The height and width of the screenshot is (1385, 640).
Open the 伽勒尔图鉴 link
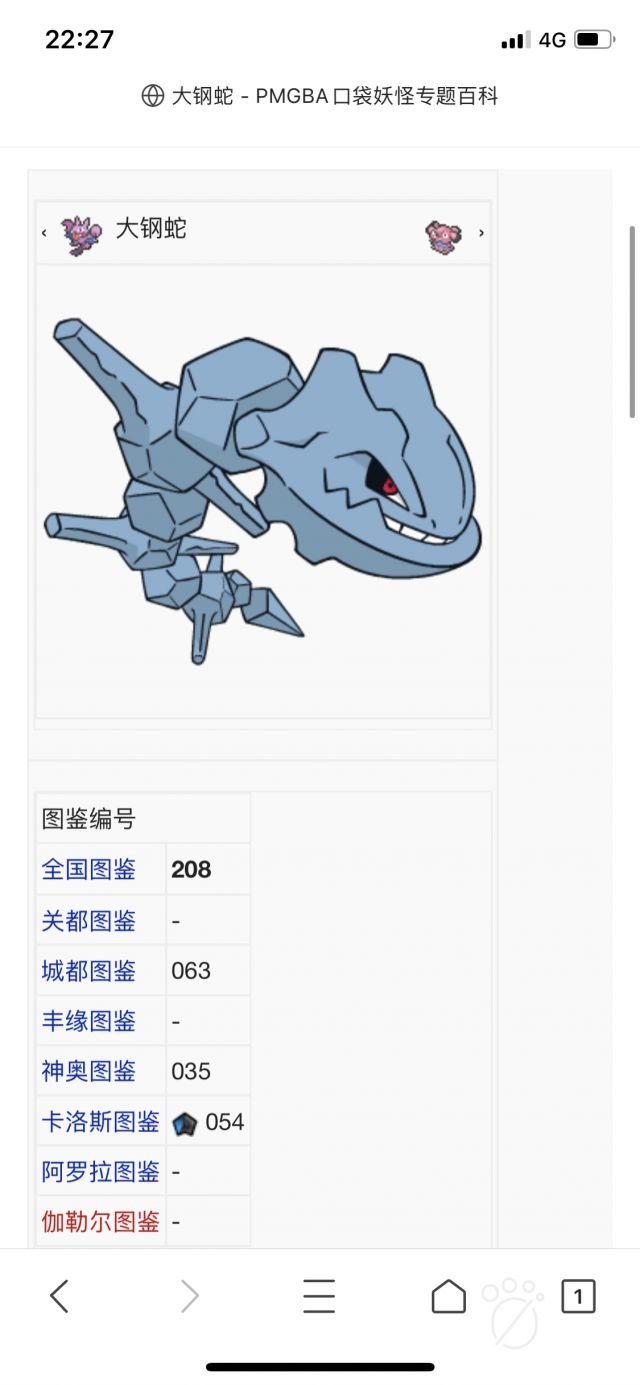[x=100, y=1221]
